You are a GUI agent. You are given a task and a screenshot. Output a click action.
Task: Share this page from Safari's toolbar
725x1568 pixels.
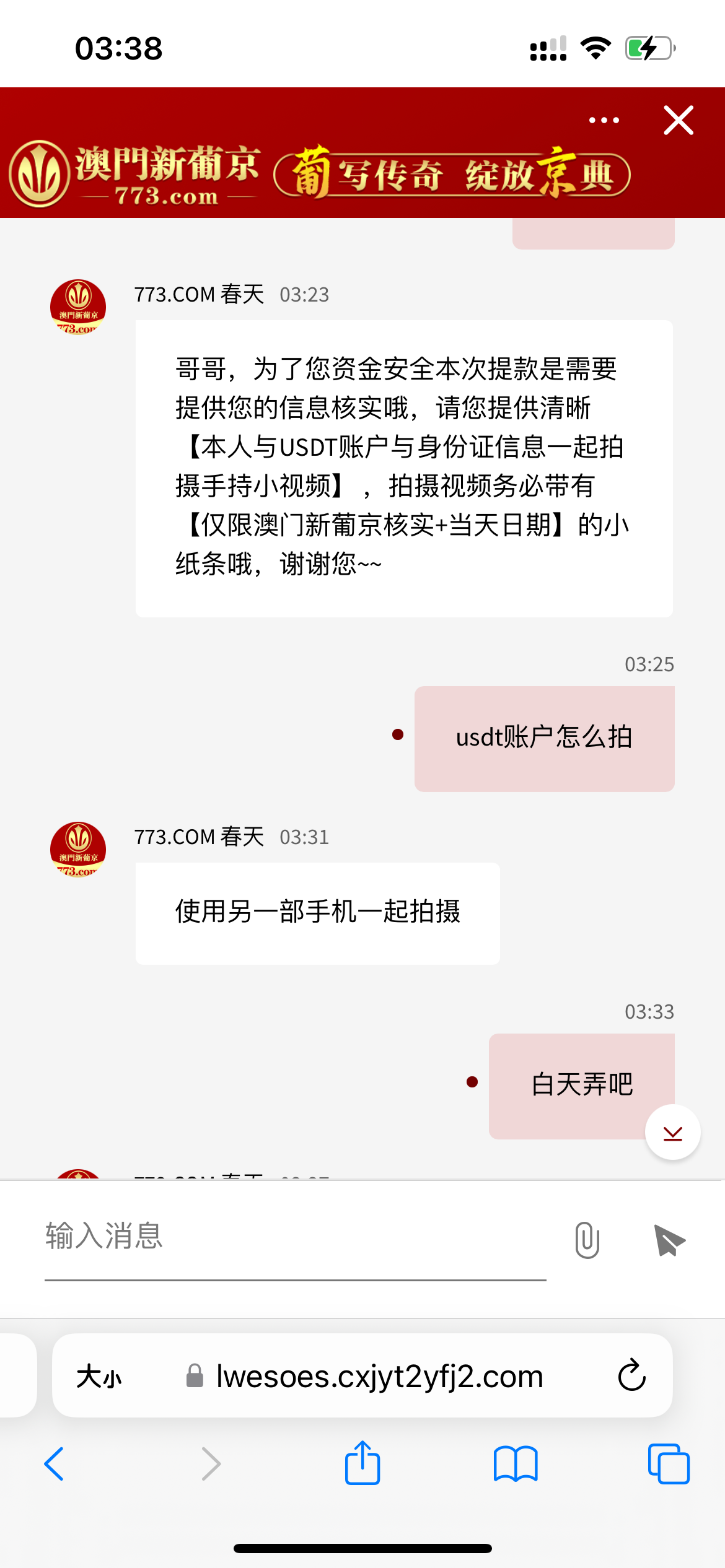[362, 1463]
